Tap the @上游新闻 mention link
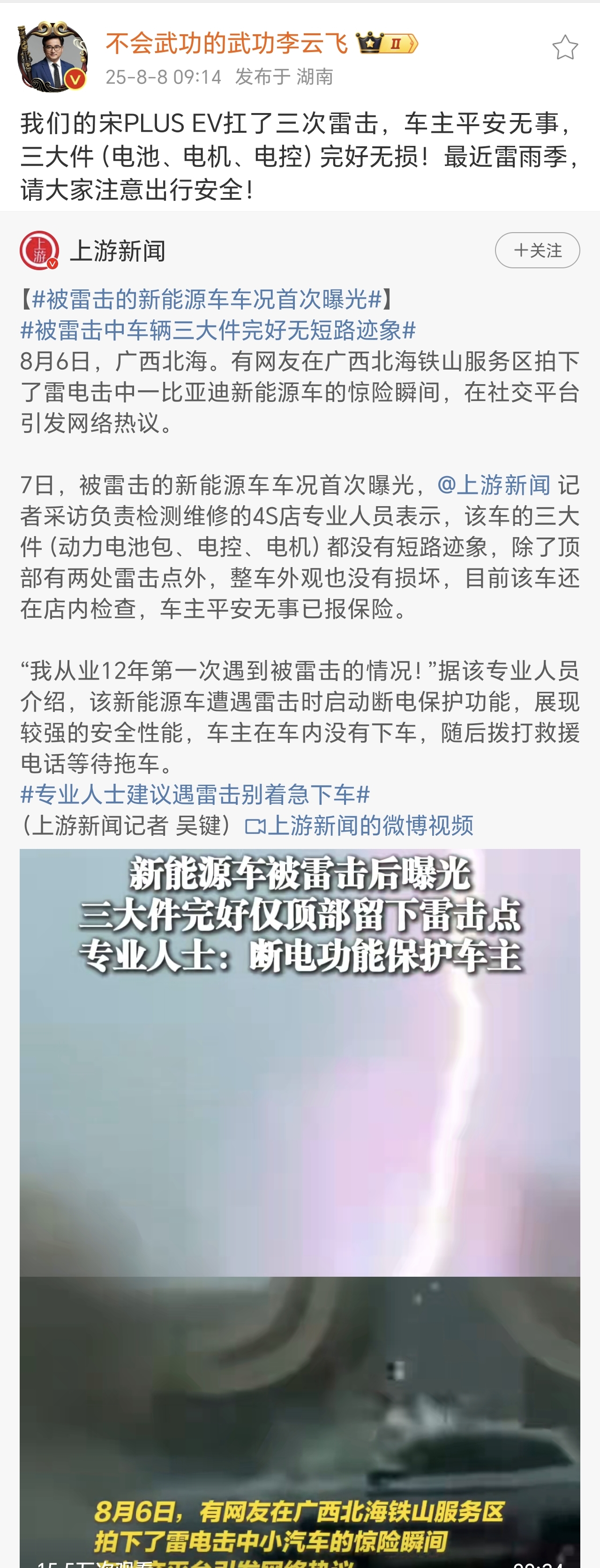This screenshot has height=1568, width=600. [x=494, y=485]
